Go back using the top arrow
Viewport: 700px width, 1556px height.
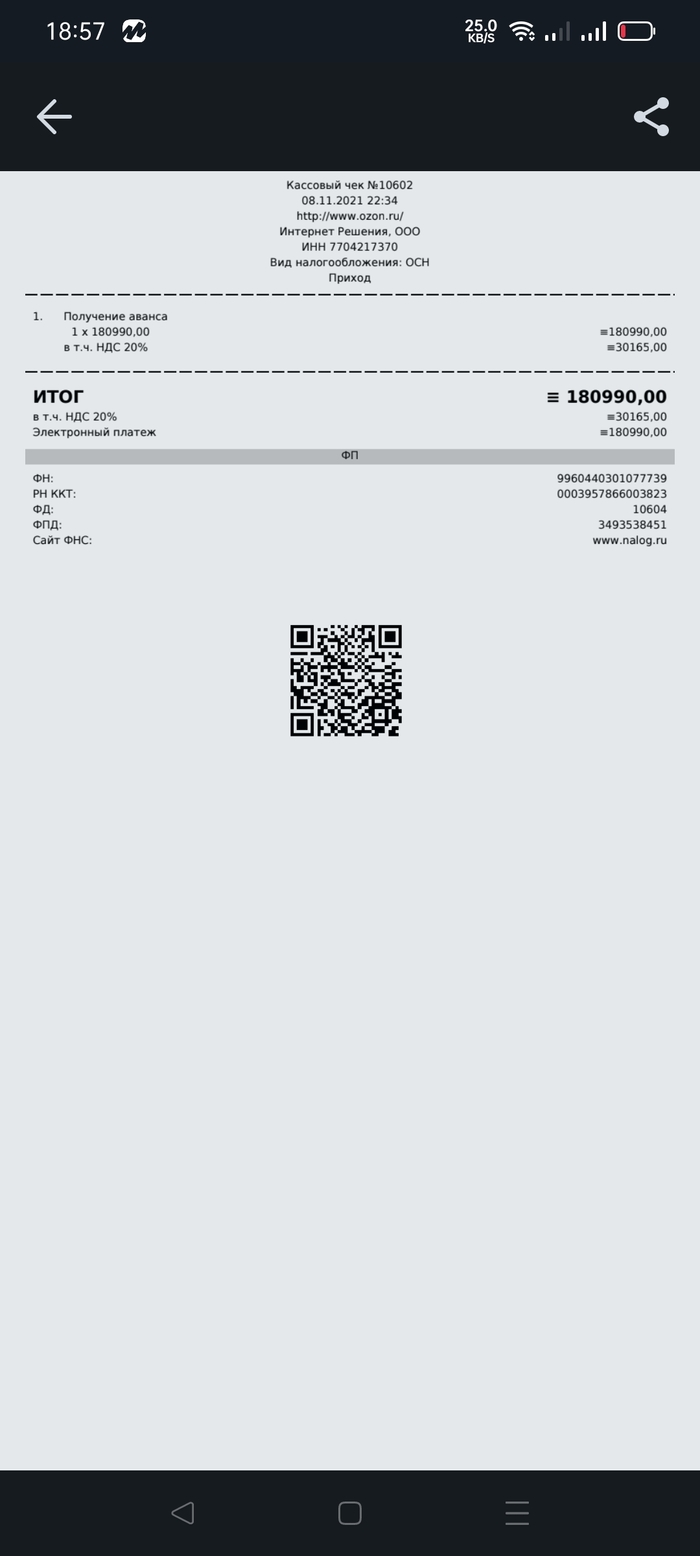click(54, 117)
